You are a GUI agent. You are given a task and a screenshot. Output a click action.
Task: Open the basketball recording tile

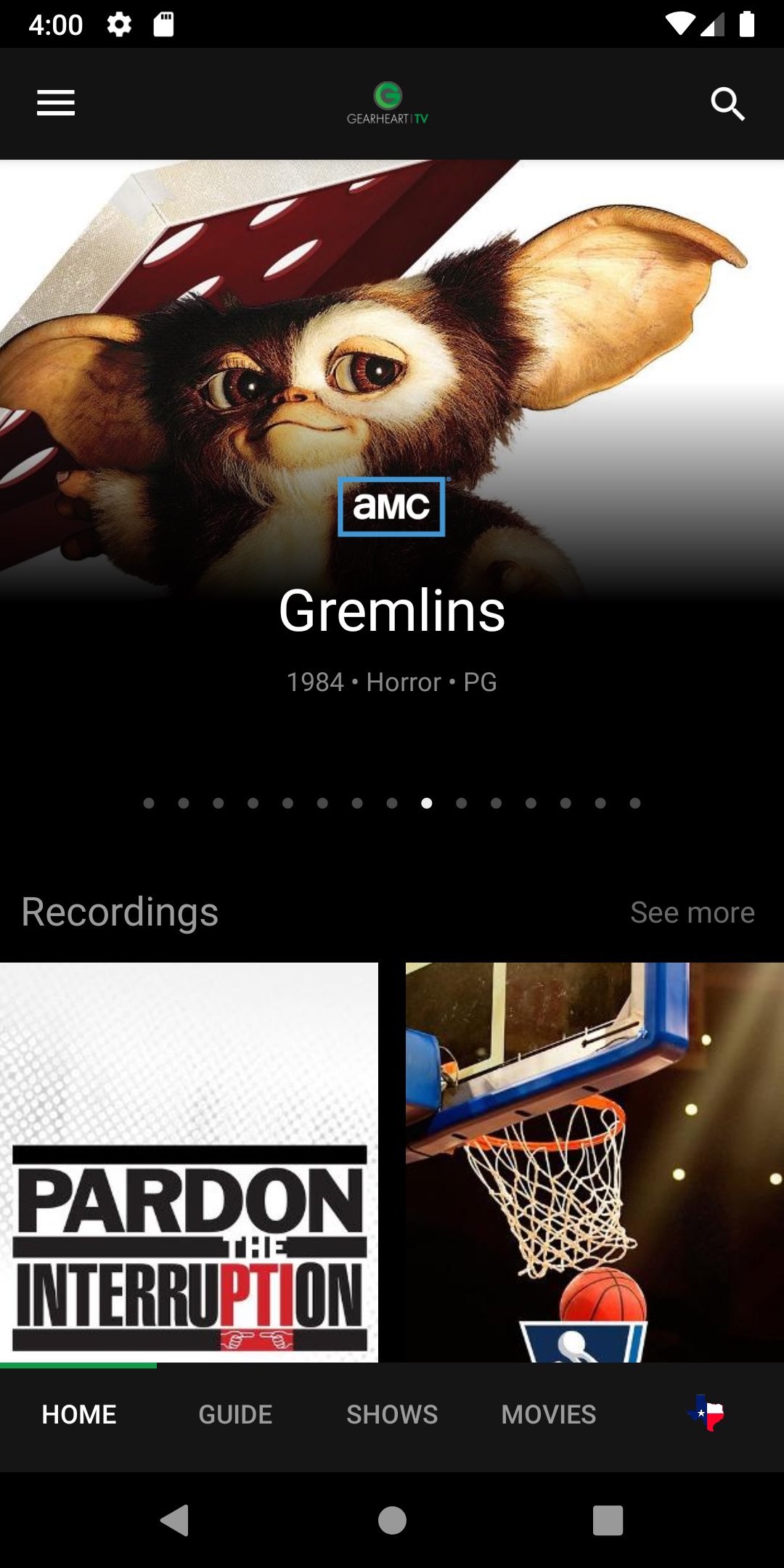point(595,1161)
